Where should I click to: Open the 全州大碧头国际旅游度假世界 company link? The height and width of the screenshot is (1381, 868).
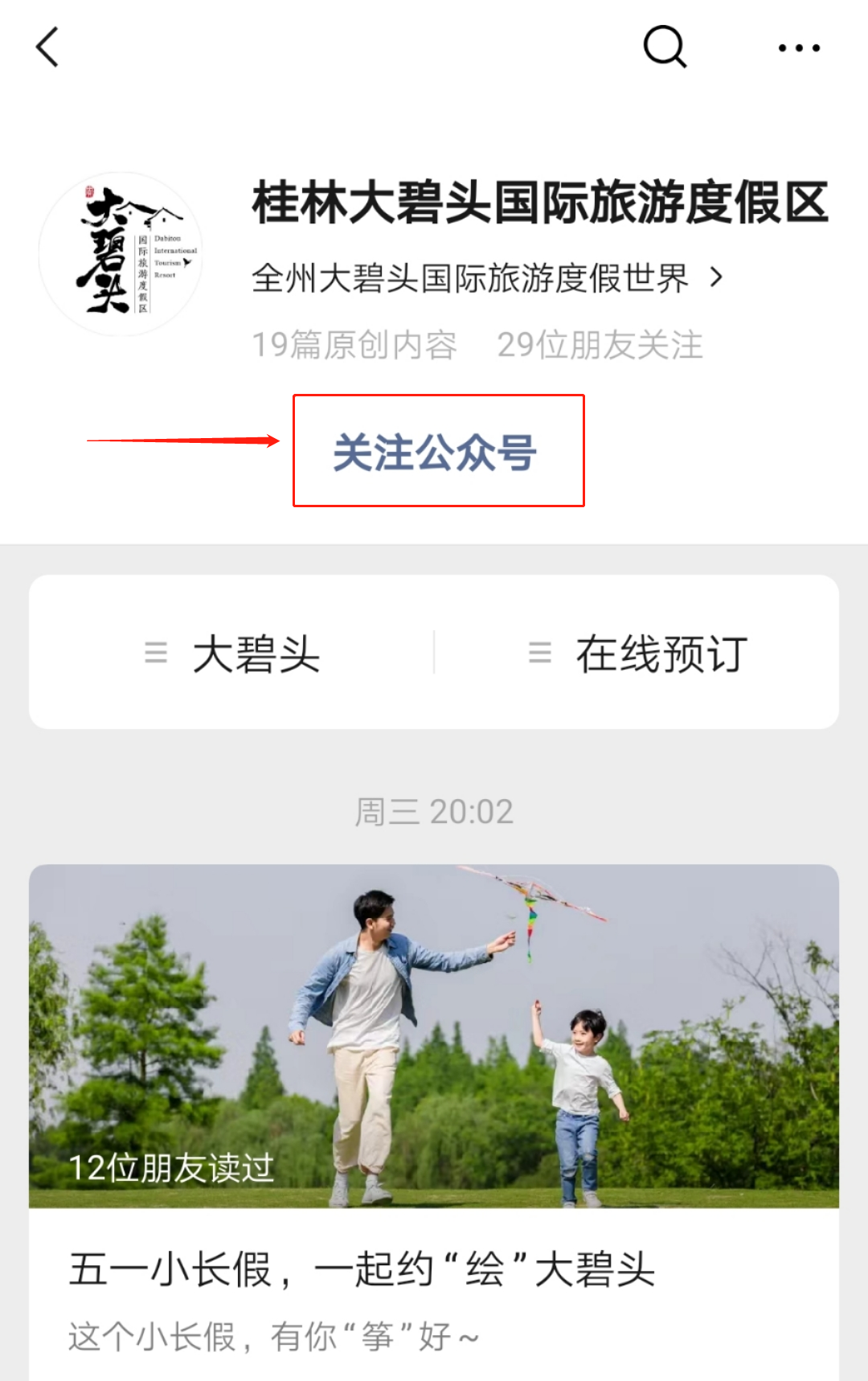[487, 278]
